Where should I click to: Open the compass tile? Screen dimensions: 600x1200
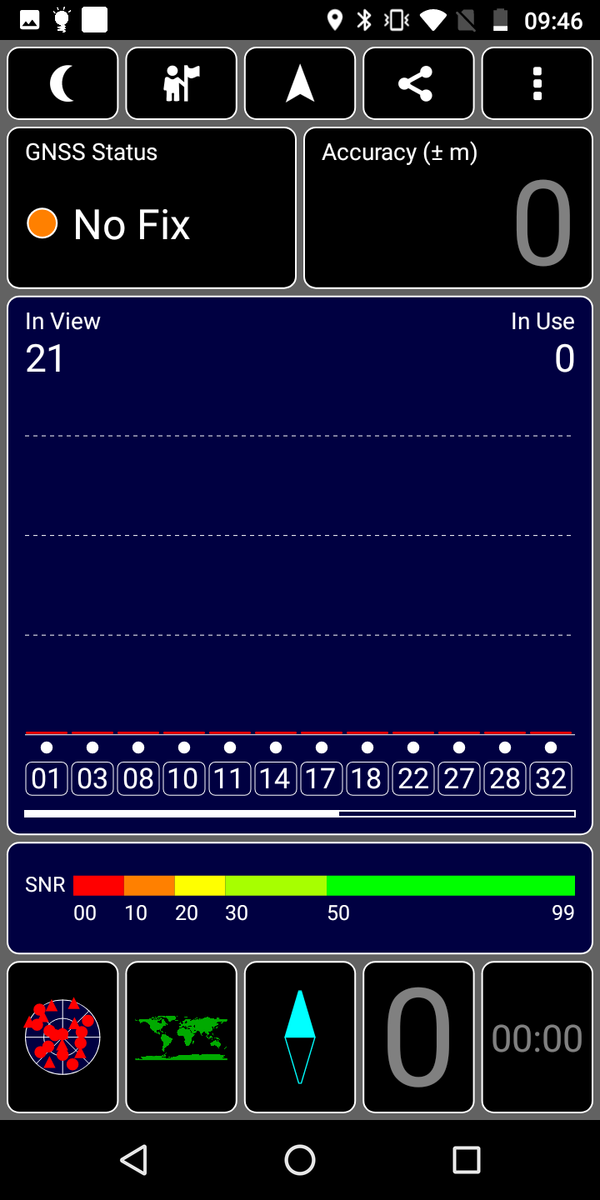(300, 1037)
